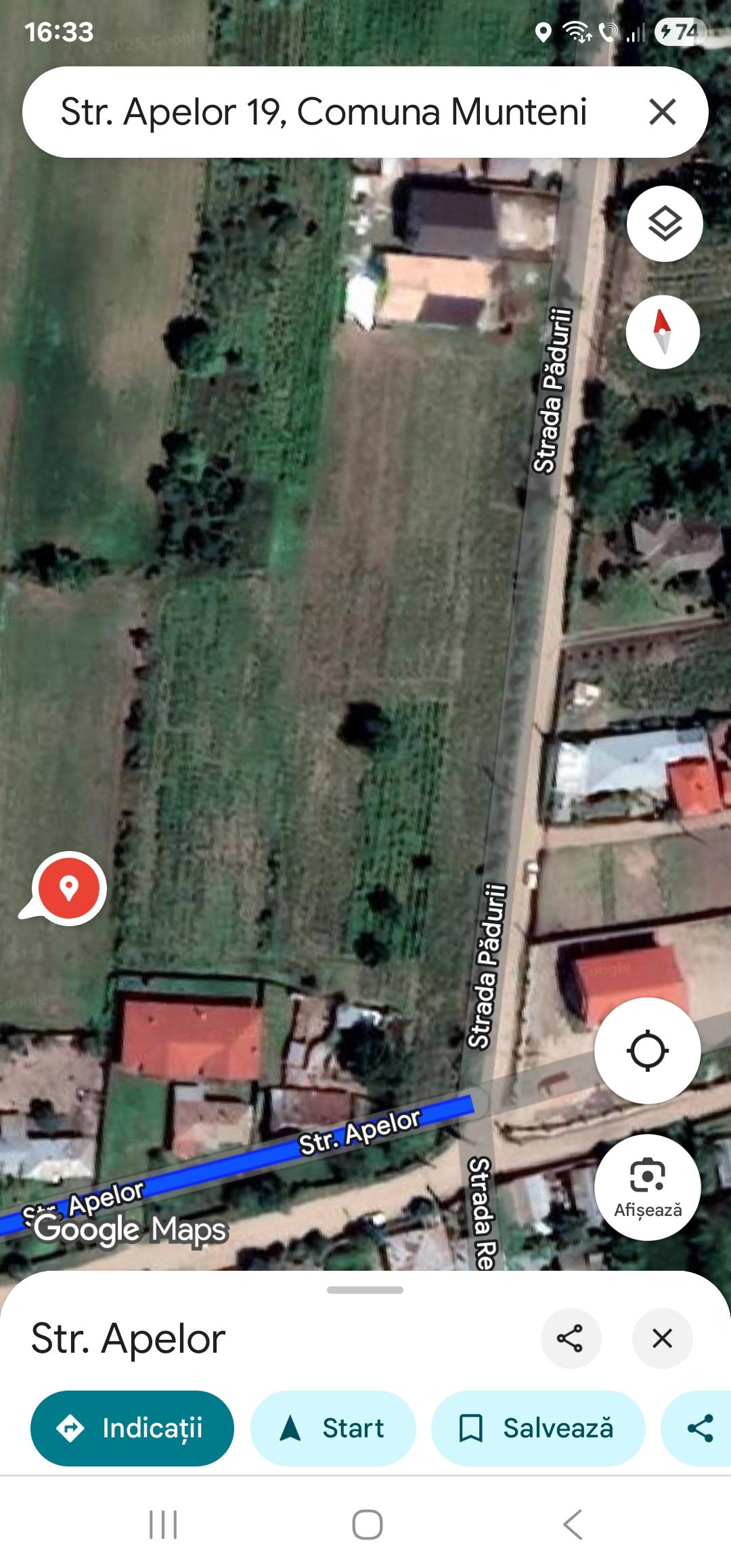Screen dimensions: 731x1568
Task: Open the map layers selector
Action: pyautogui.click(x=665, y=224)
